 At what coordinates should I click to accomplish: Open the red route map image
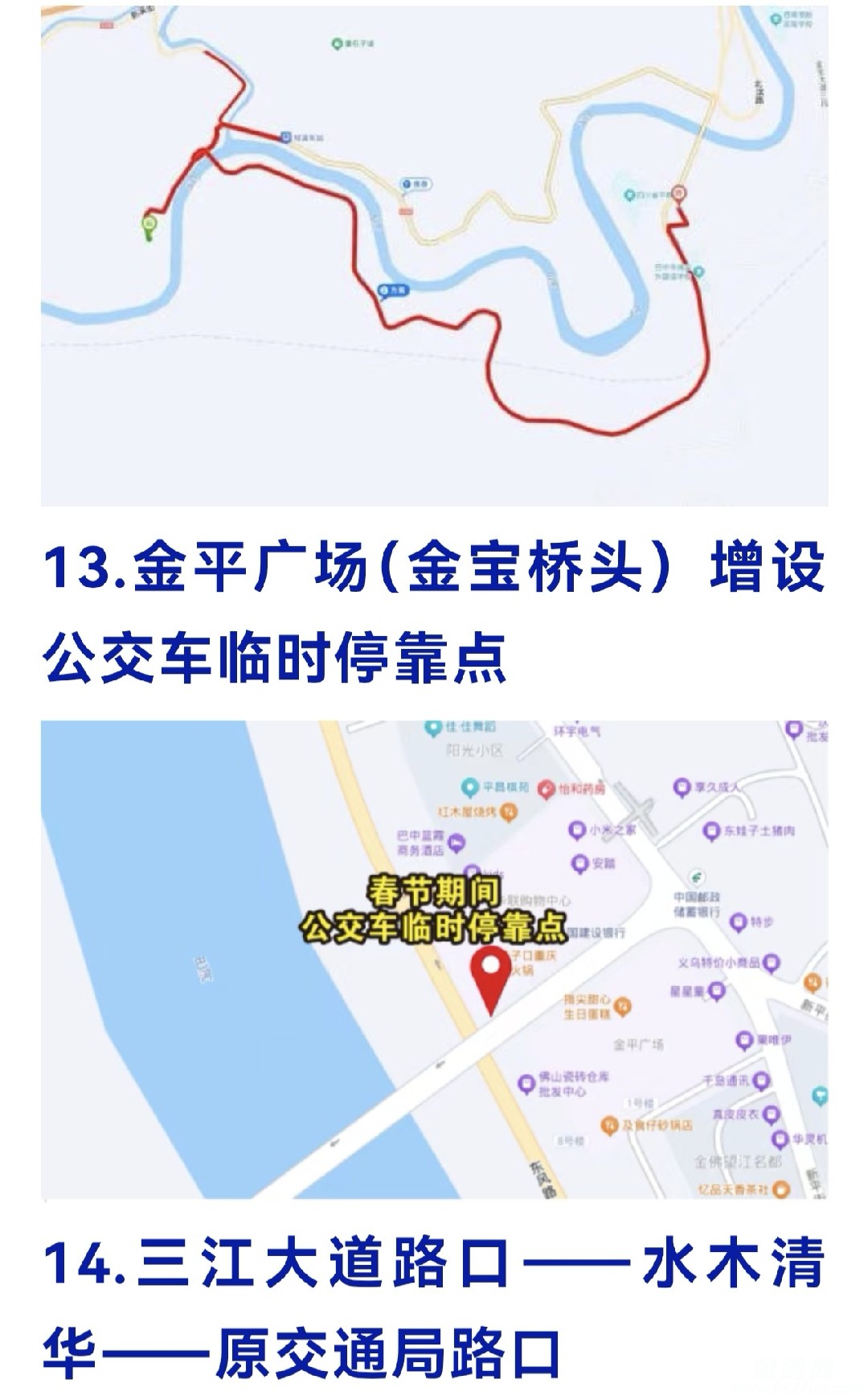[x=434, y=256]
